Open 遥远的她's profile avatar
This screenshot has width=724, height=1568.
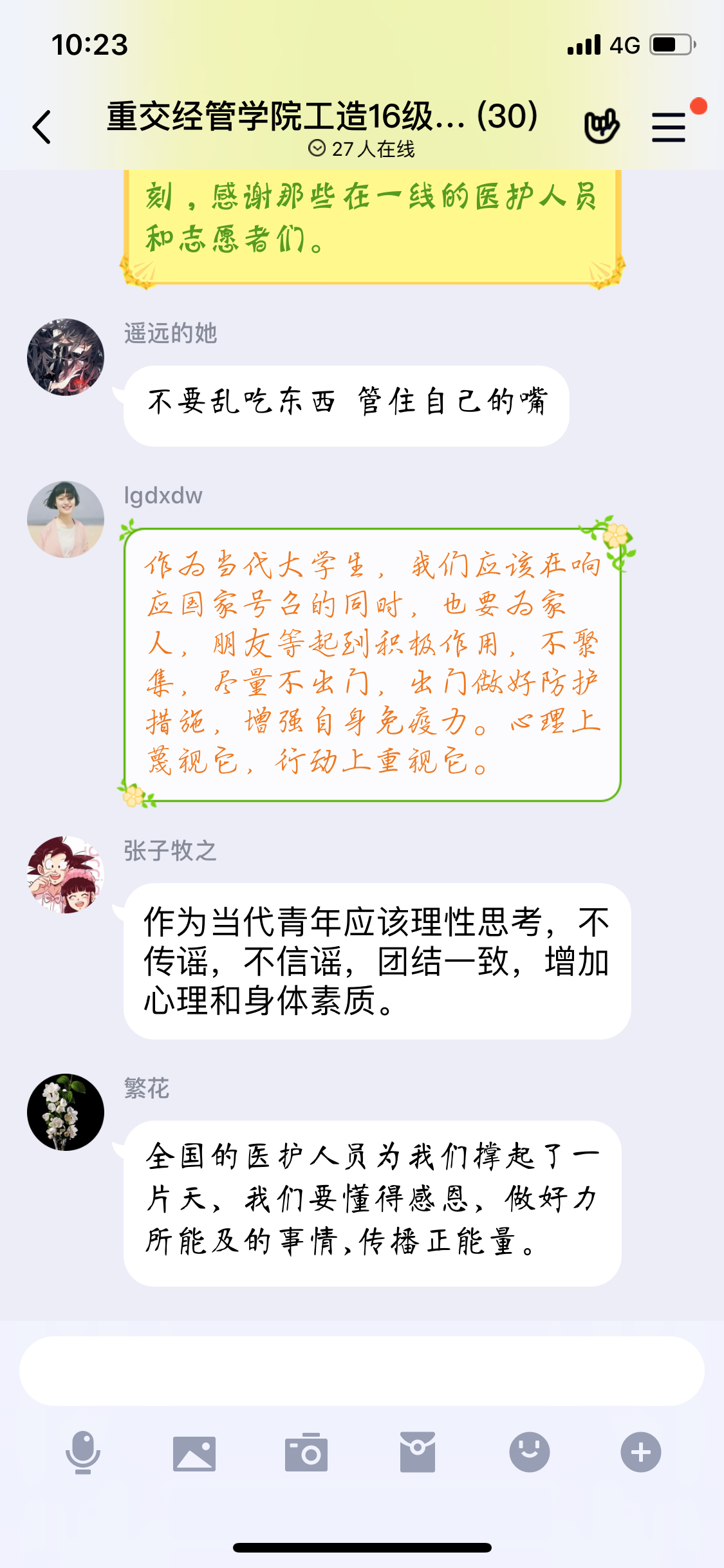point(66,357)
